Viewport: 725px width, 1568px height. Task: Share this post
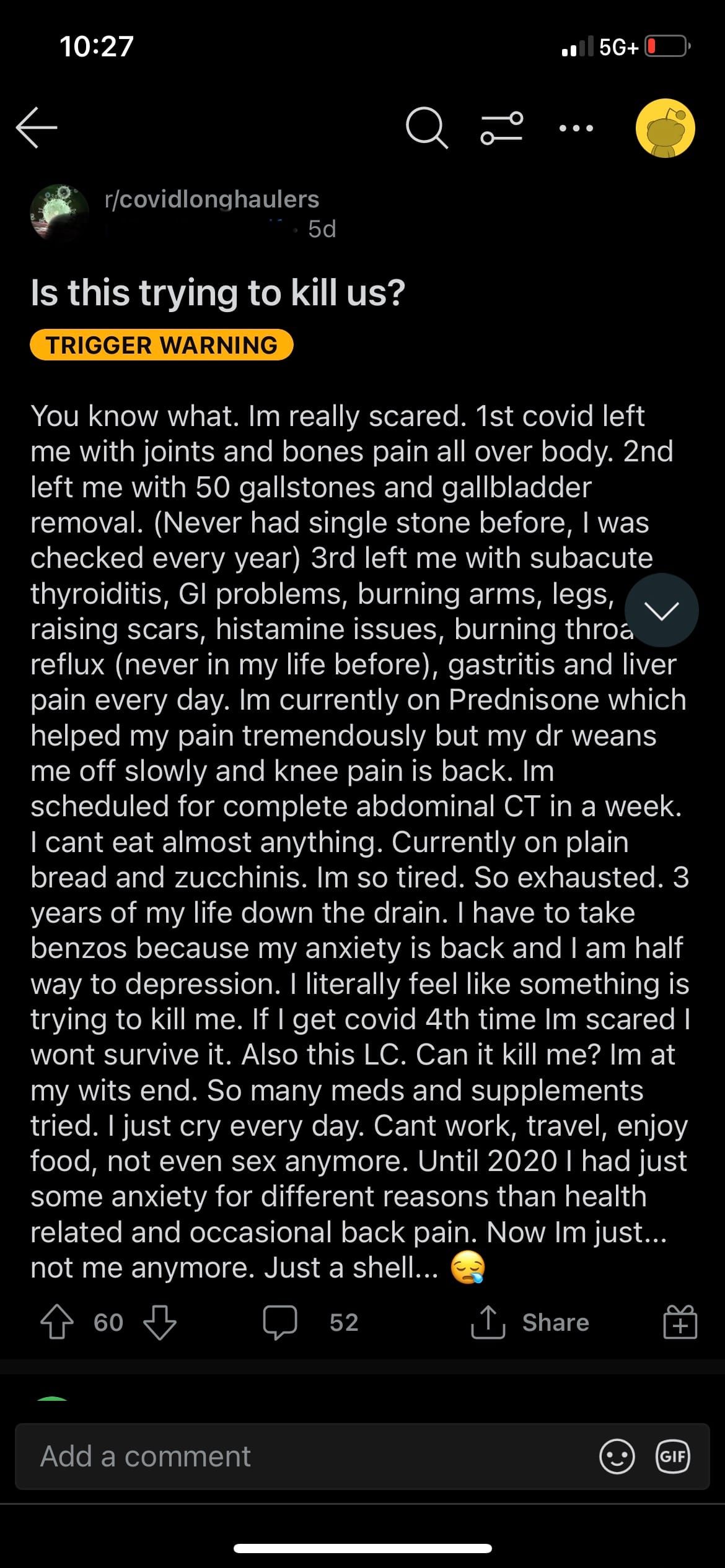tap(530, 1322)
